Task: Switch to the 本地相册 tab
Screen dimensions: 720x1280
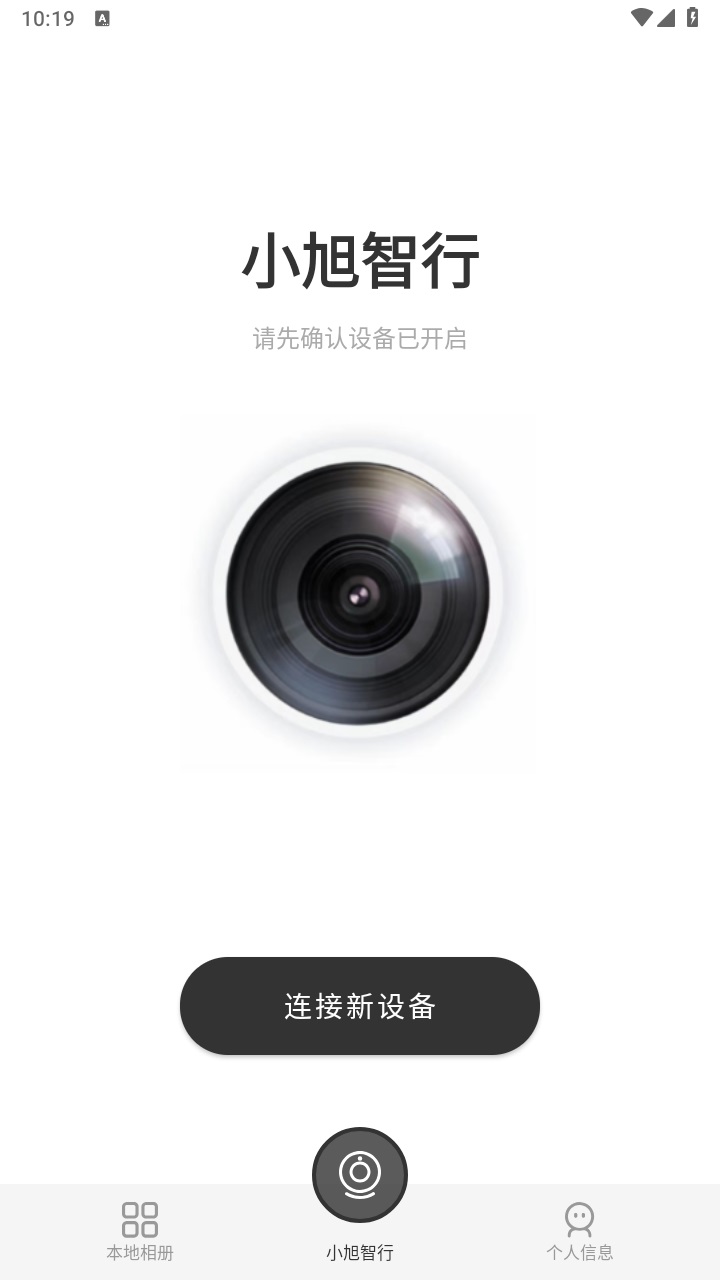Action: point(140,1230)
